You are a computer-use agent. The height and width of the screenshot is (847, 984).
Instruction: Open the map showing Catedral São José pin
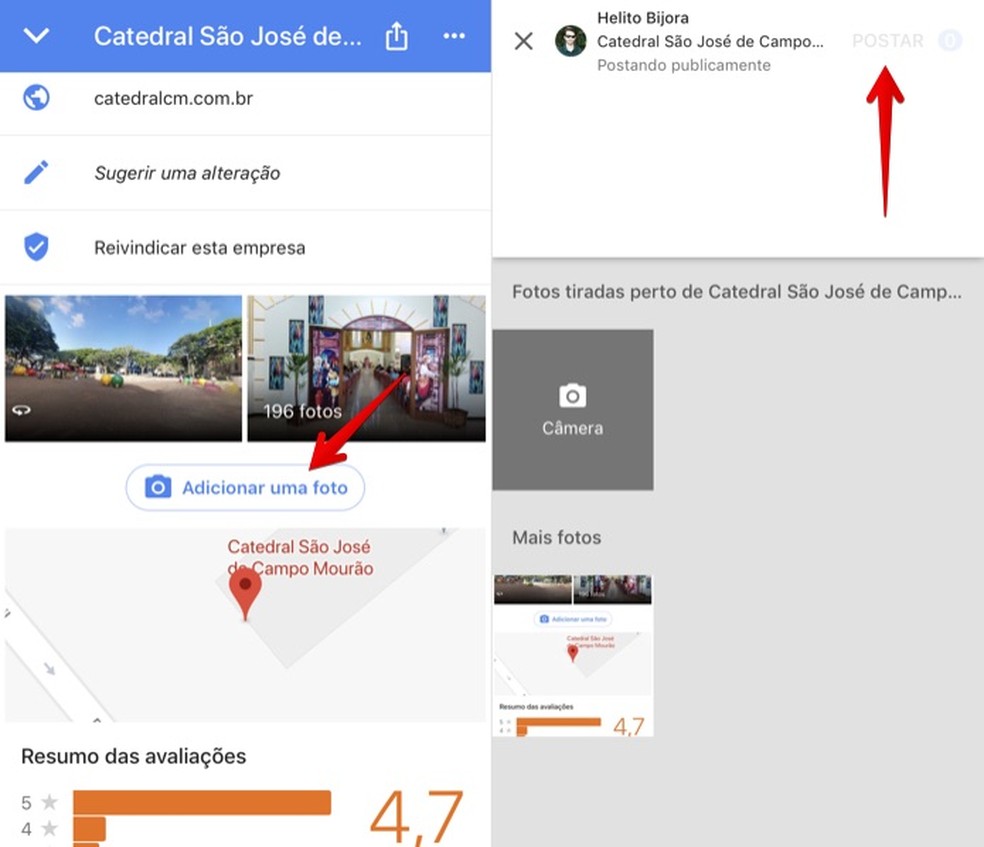pyautogui.click(x=245, y=624)
